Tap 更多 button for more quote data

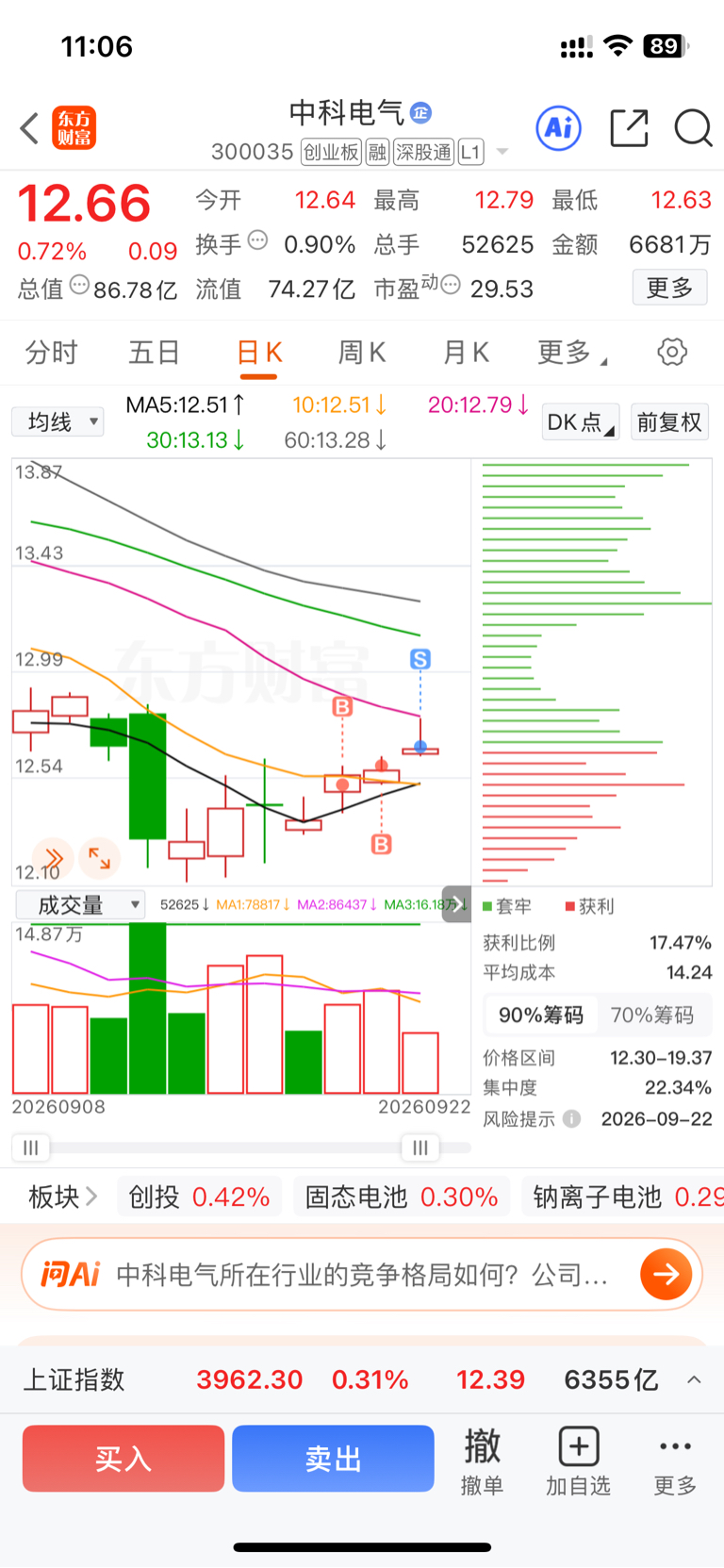point(669,287)
